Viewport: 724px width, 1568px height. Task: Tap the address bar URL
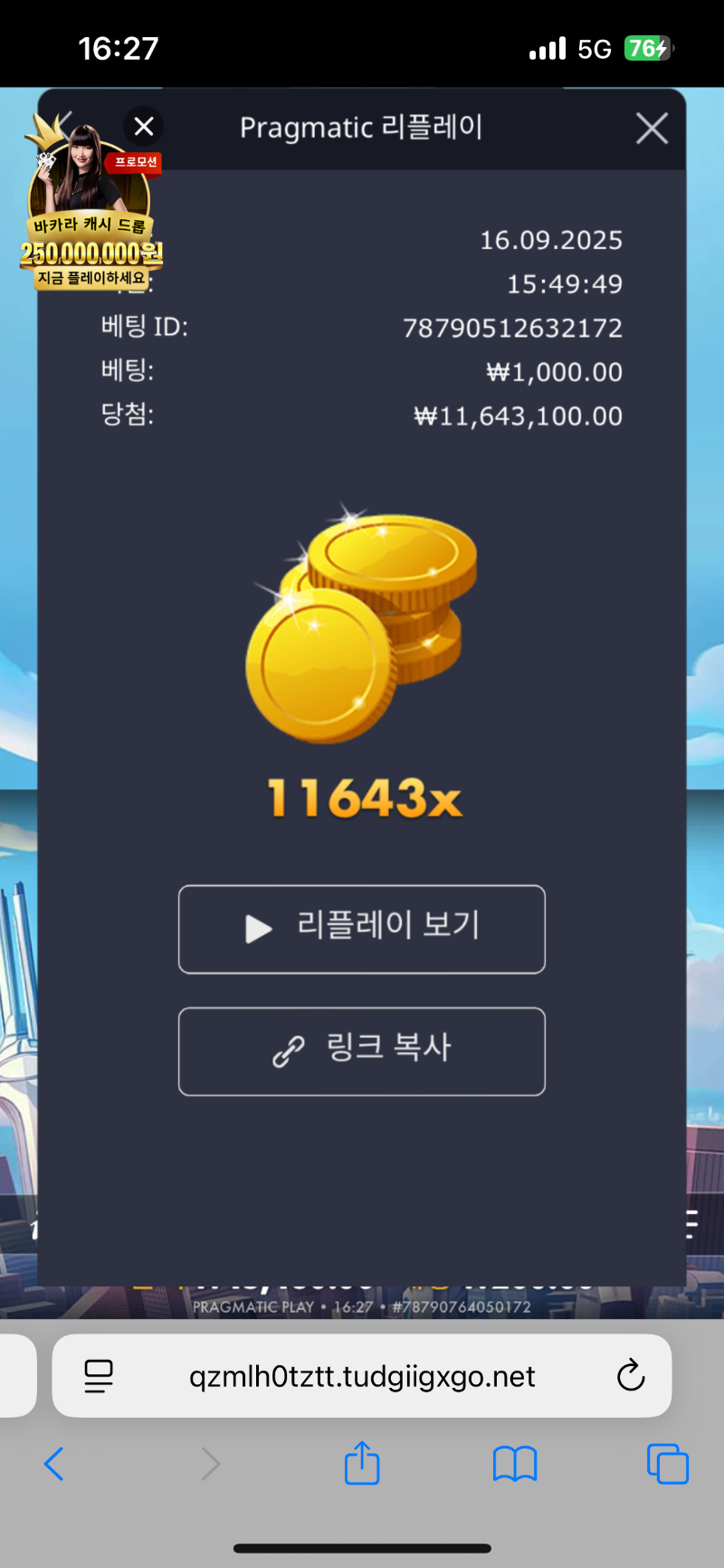coord(362,1376)
